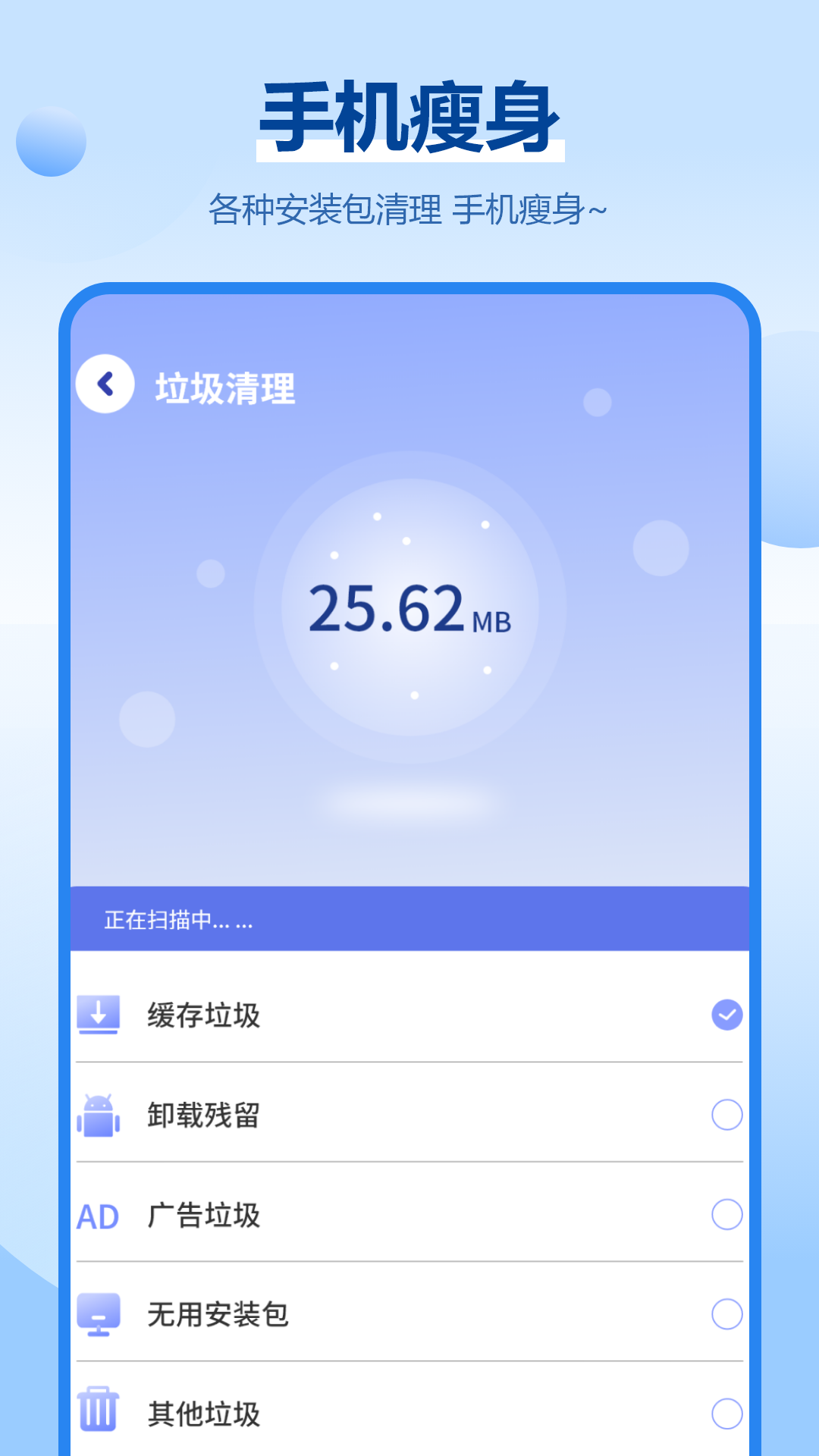This screenshot has height=1456, width=819.
Task: Select the 广告垃圾 checkbox circle
Action: point(728,1213)
